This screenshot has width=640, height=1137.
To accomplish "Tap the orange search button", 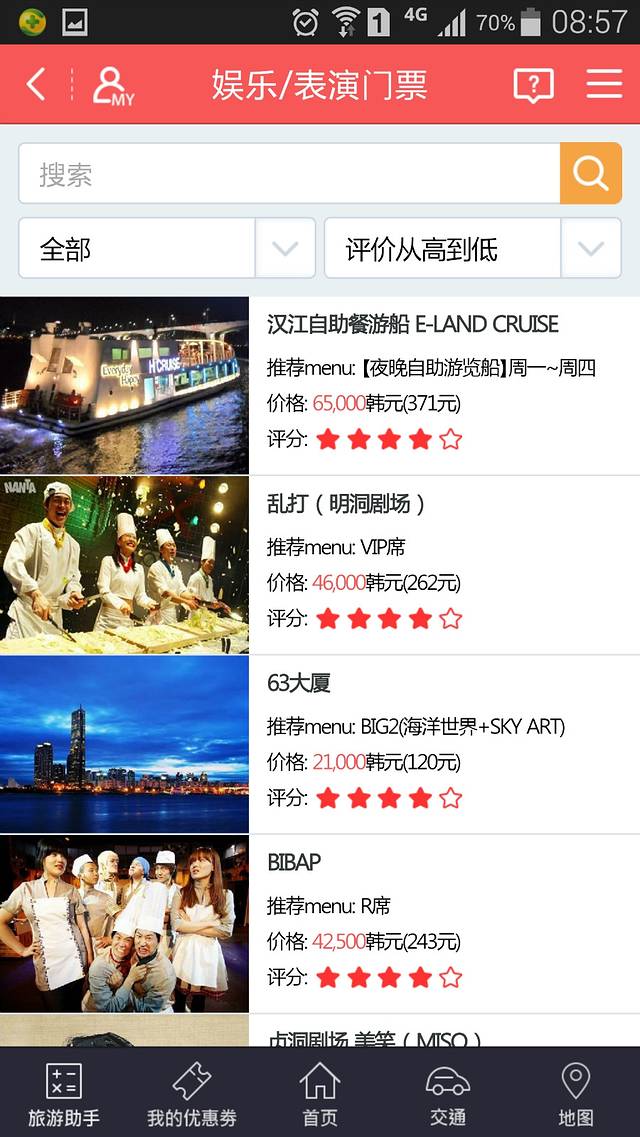I will coord(590,174).
